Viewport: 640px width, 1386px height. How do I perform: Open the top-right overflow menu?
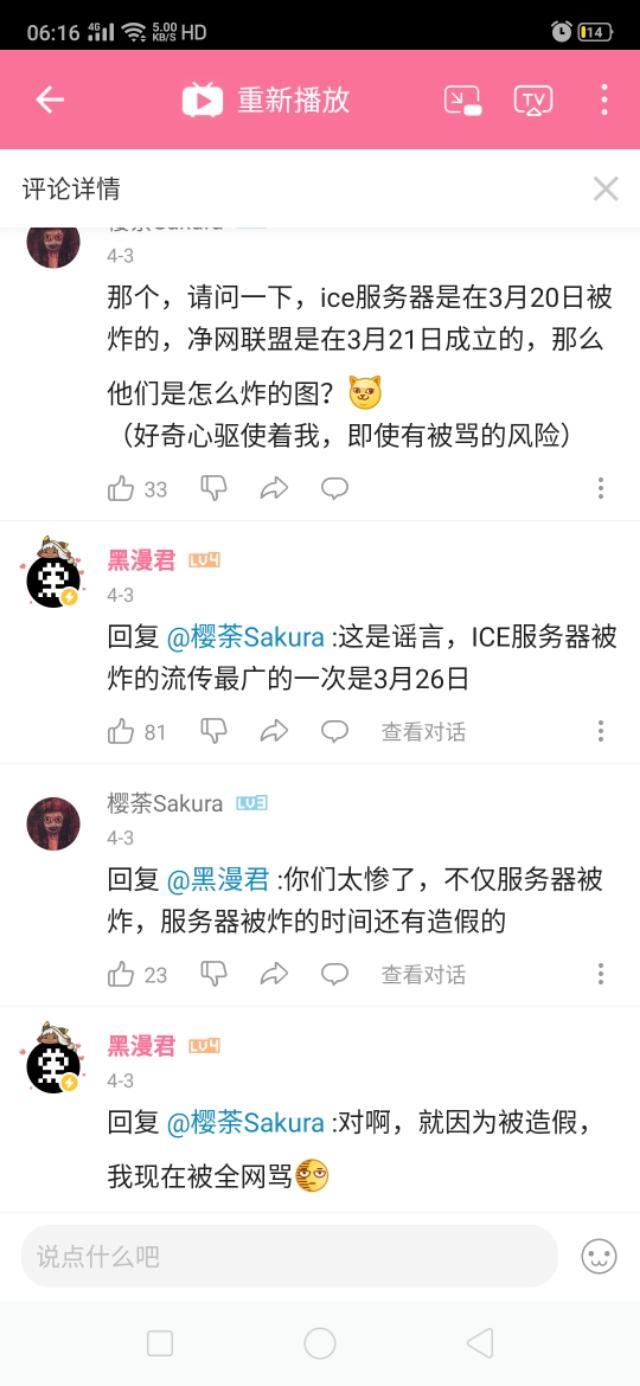(x=603, y=99)
